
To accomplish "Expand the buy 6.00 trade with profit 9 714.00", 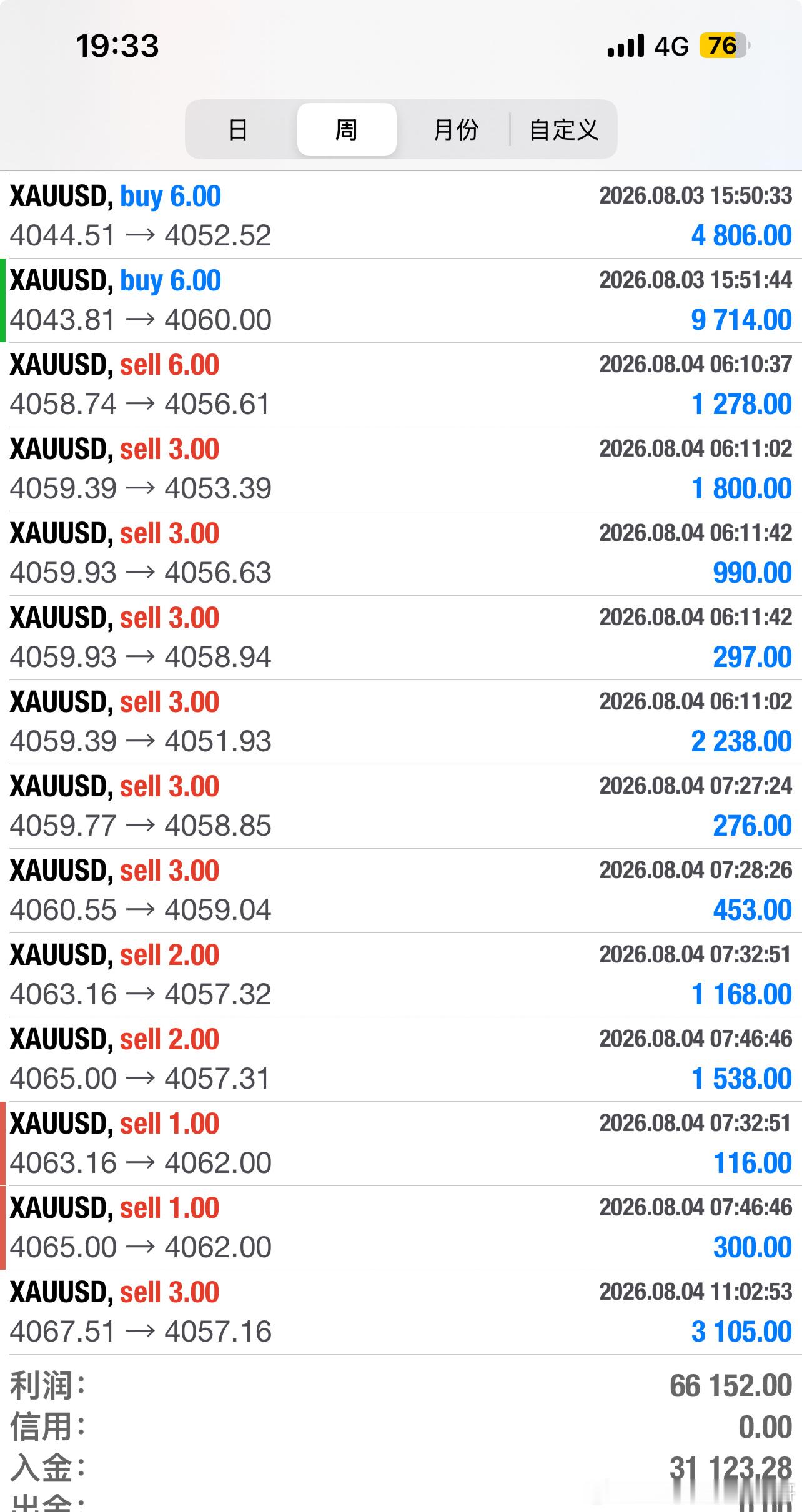I will click(x=401, y=300).
